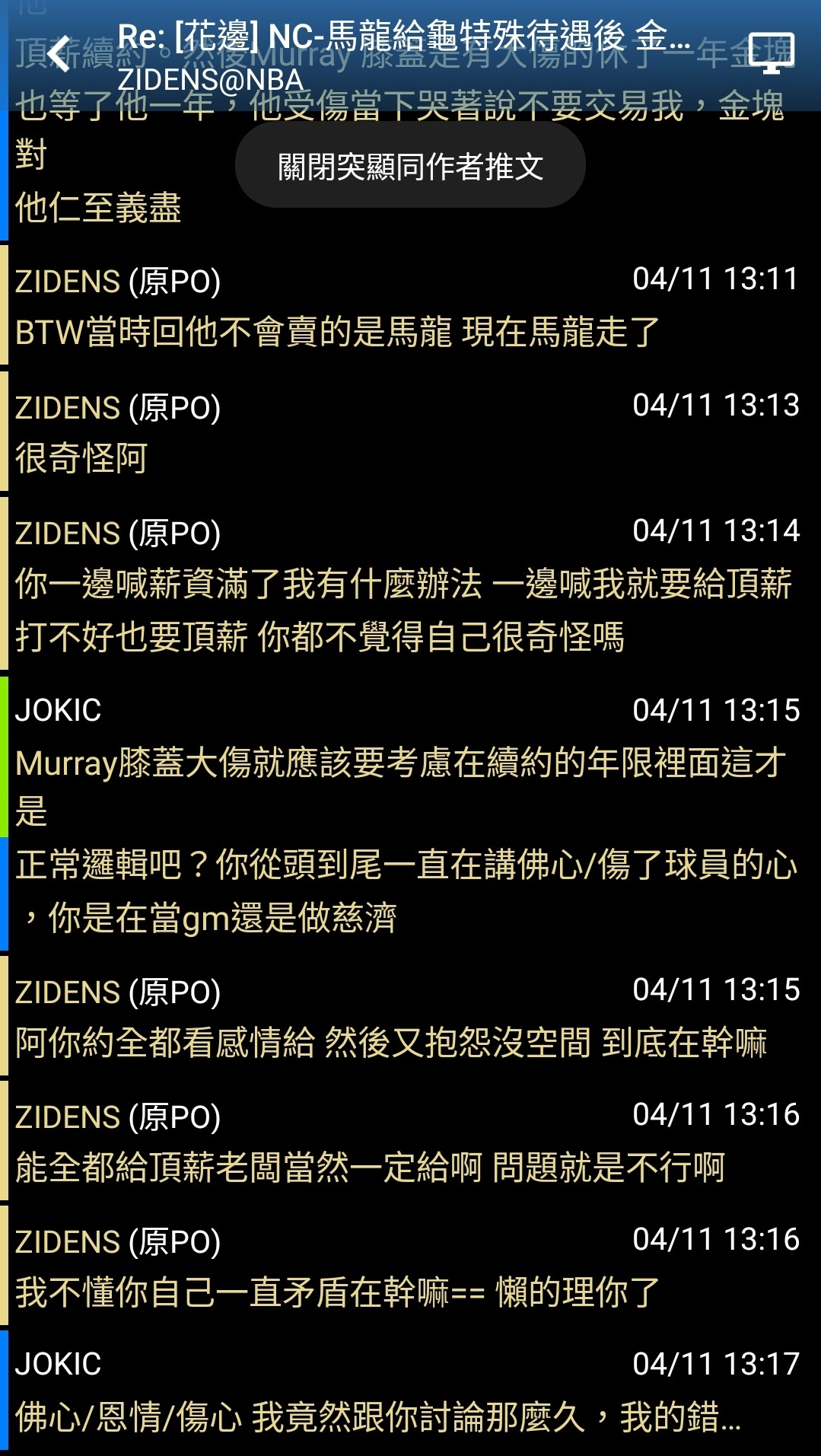Viewport: 821px width, 1456px height.
Task: Tap ZIDENS's 13:11 comment about 馬龍走了
Action: point(411,305)
